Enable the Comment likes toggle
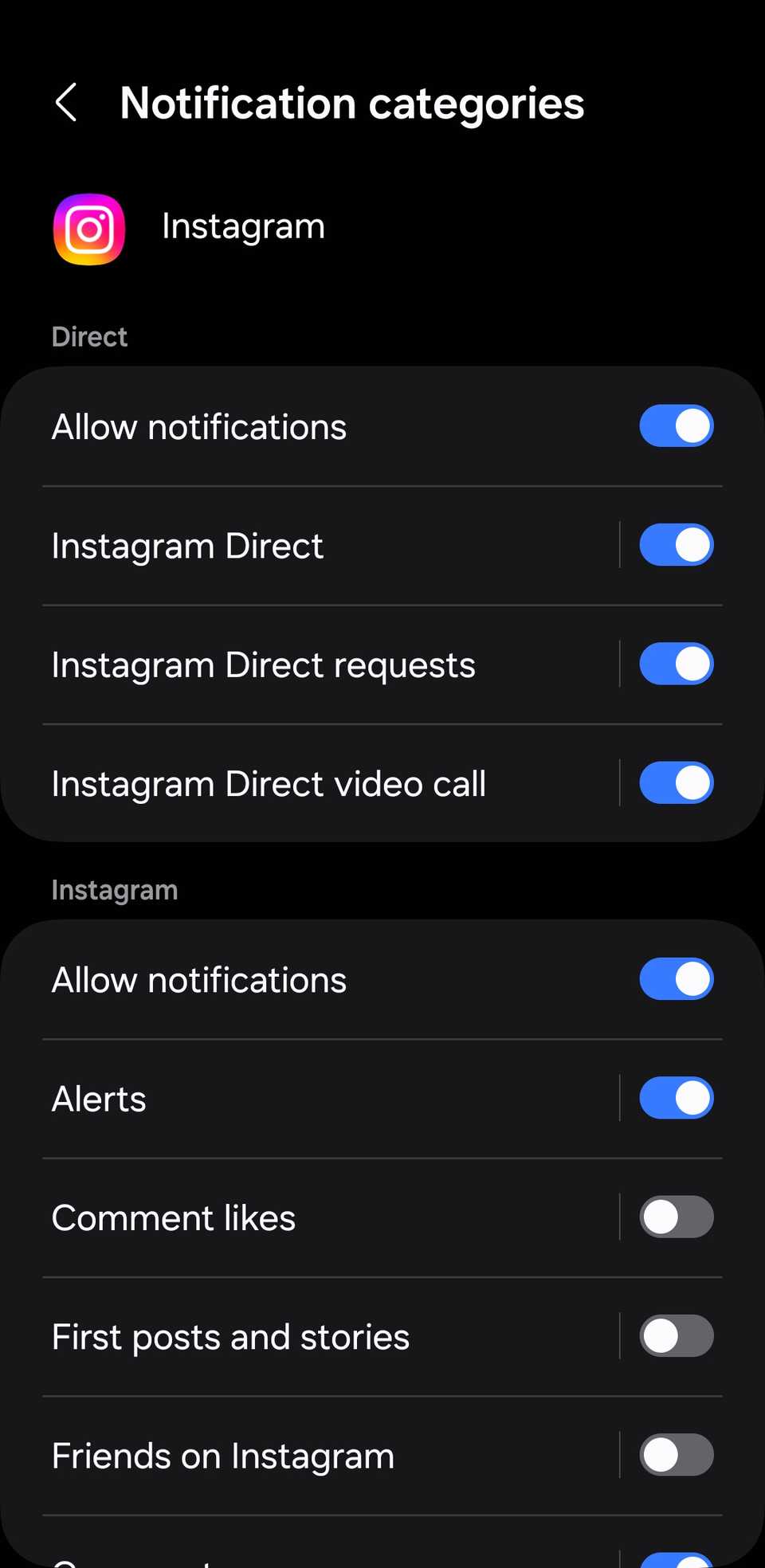Screen dimensions: 765x1568 (676, 1217)
